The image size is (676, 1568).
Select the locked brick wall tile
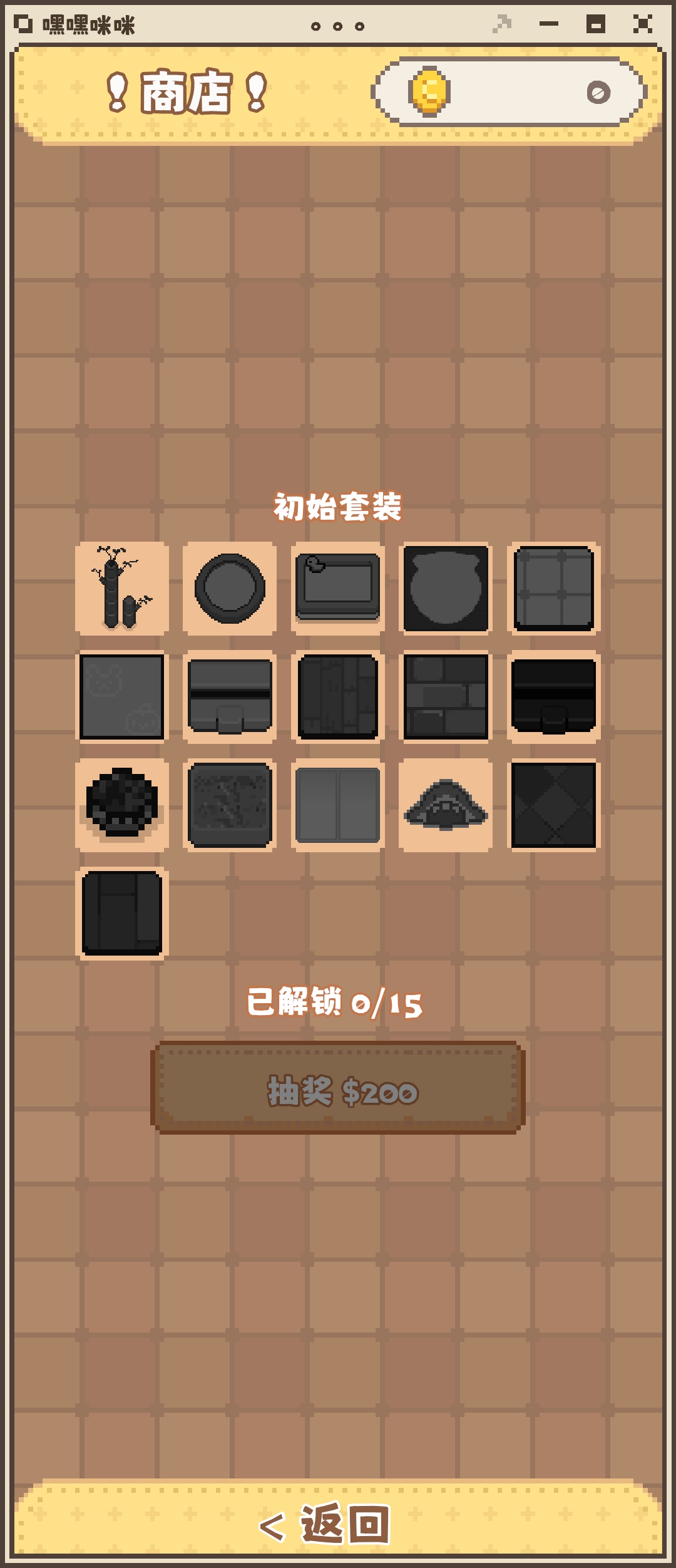[x=446, y=697]
